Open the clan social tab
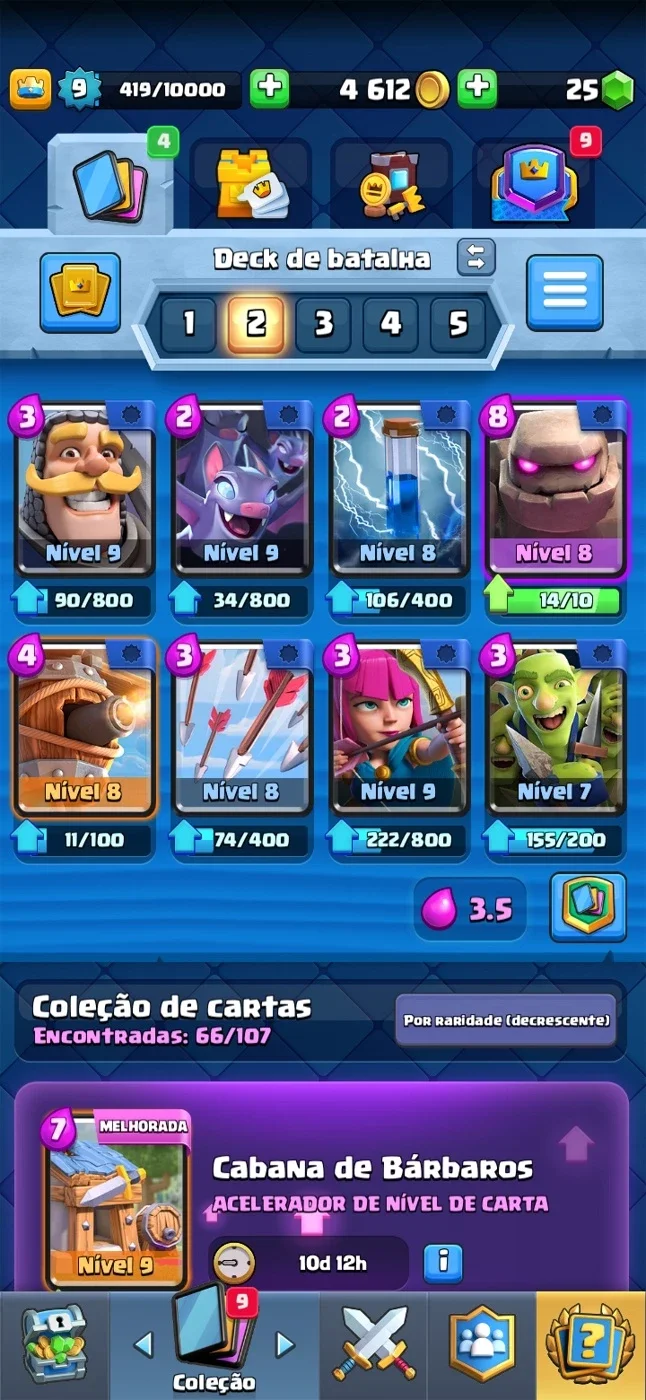The width and height of the screenshot is (646, 1400). (x=482, y=1344)
